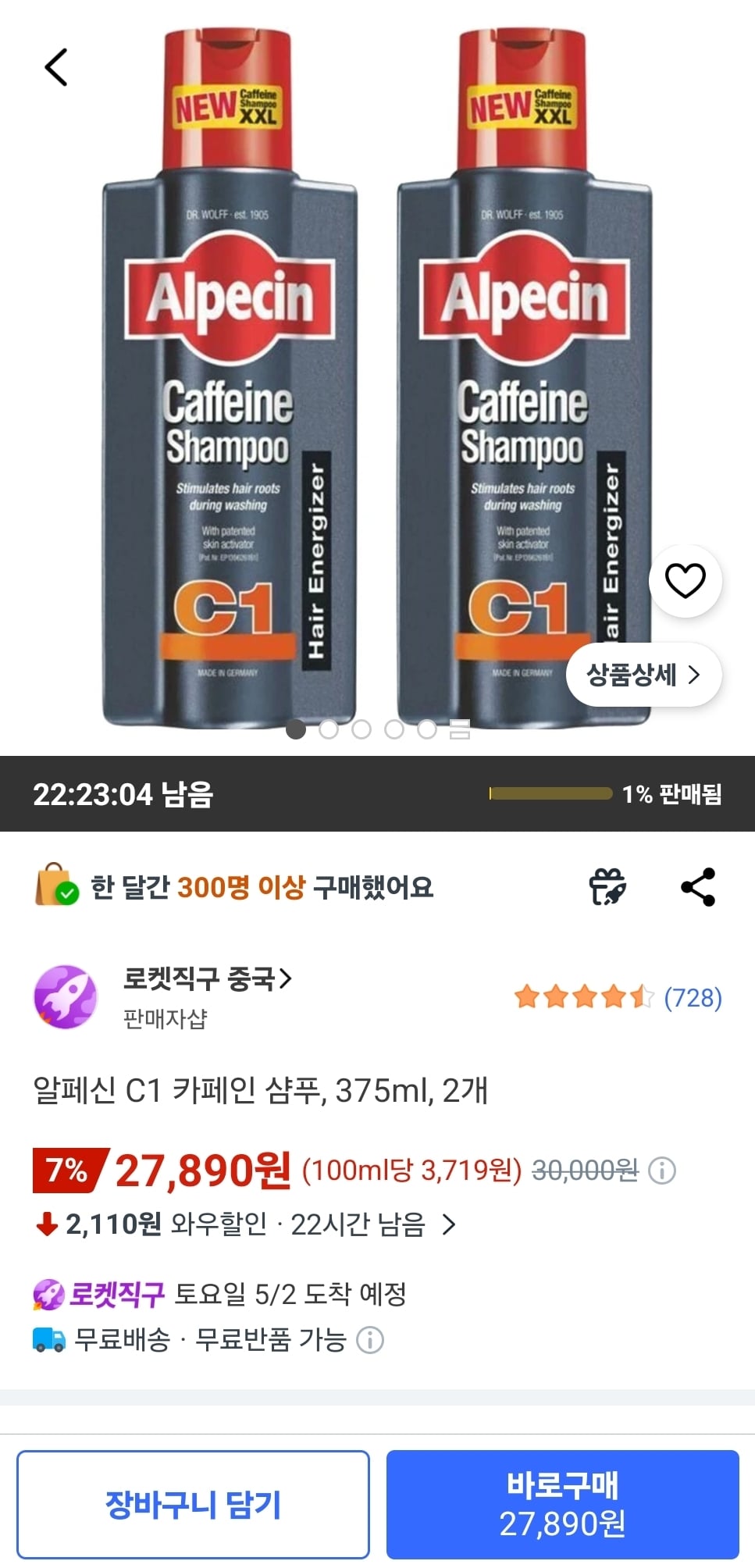Expand the 와우할인 discount details chevron

click(x=449, y=1227)
